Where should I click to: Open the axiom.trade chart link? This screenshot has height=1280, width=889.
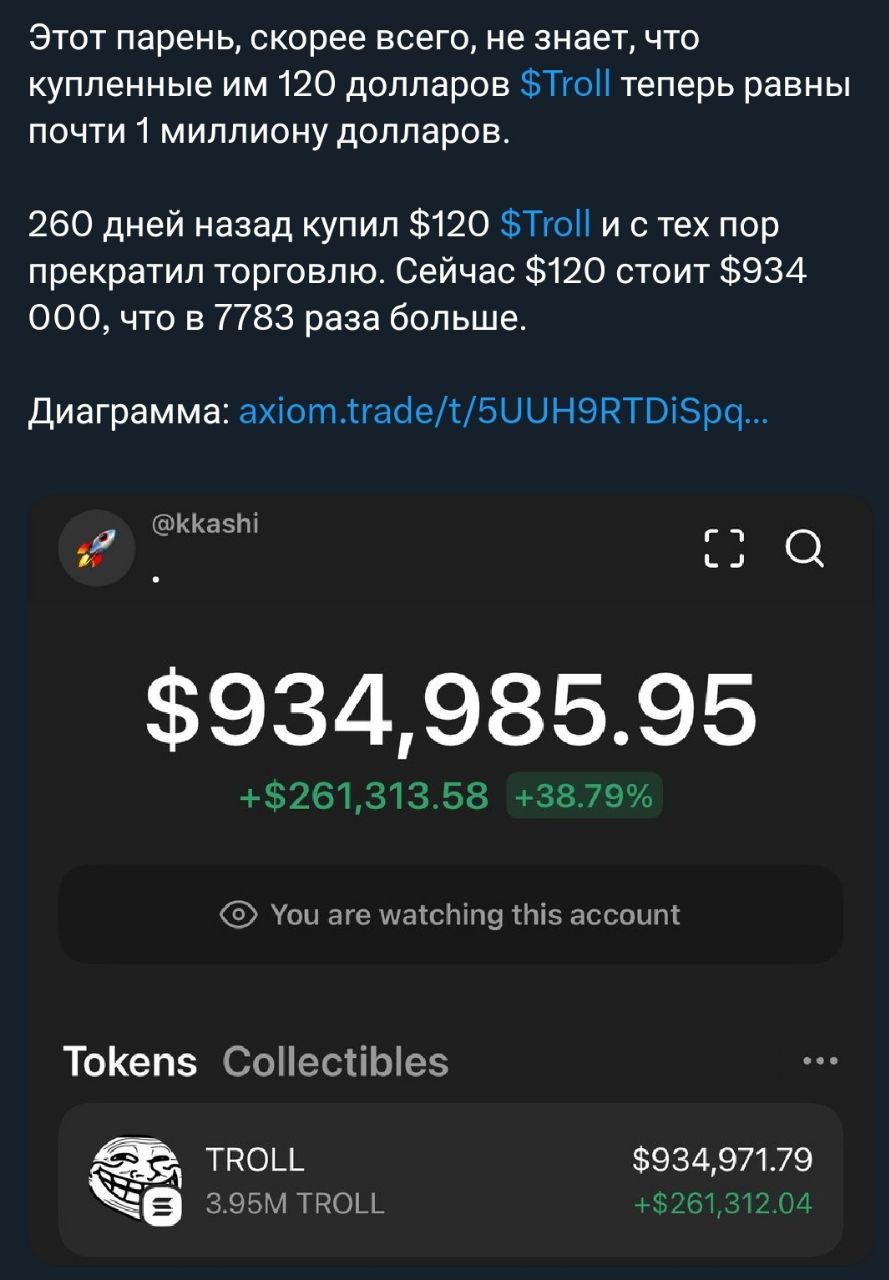point(504,411)
